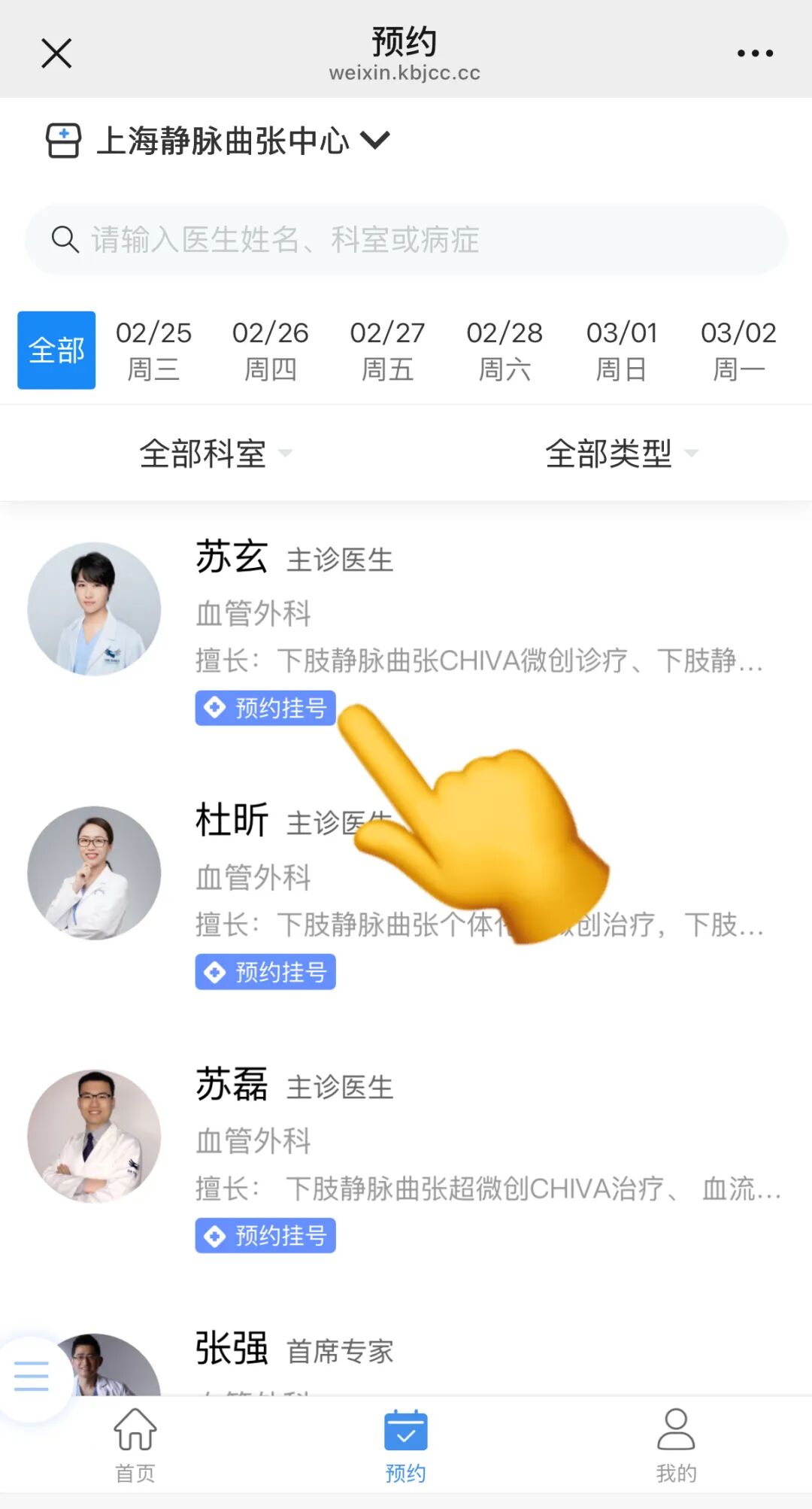Open the more options ellipsis icon
The height and width of the screenshot is (1509, 812).
point(755,53)
